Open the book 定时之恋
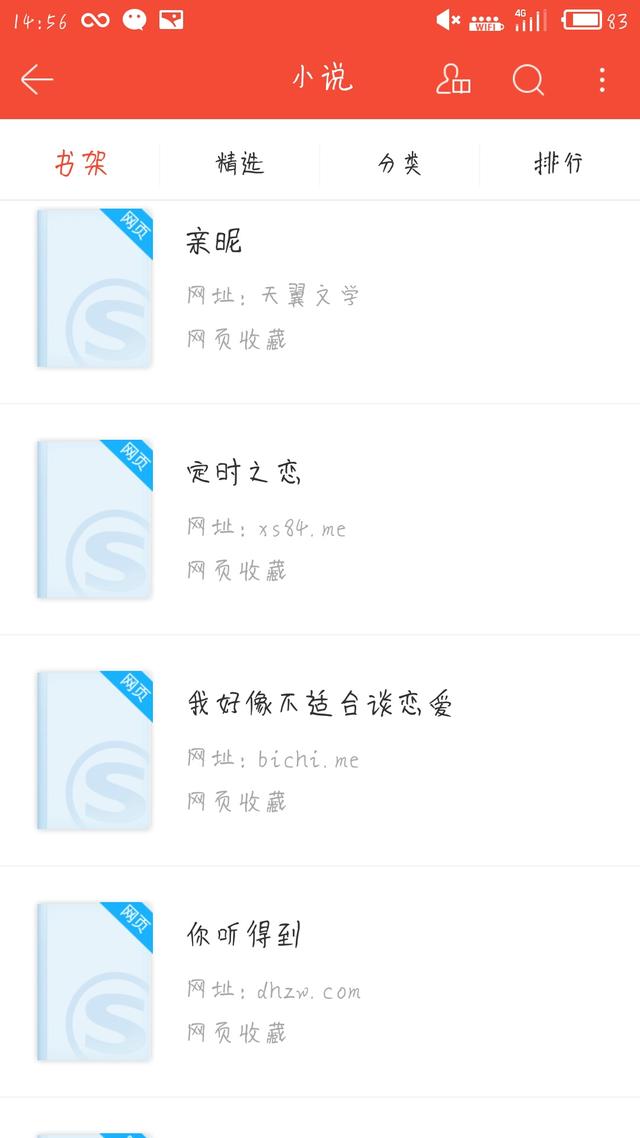This screenshot has height=1138, width=640. [320, 519]
